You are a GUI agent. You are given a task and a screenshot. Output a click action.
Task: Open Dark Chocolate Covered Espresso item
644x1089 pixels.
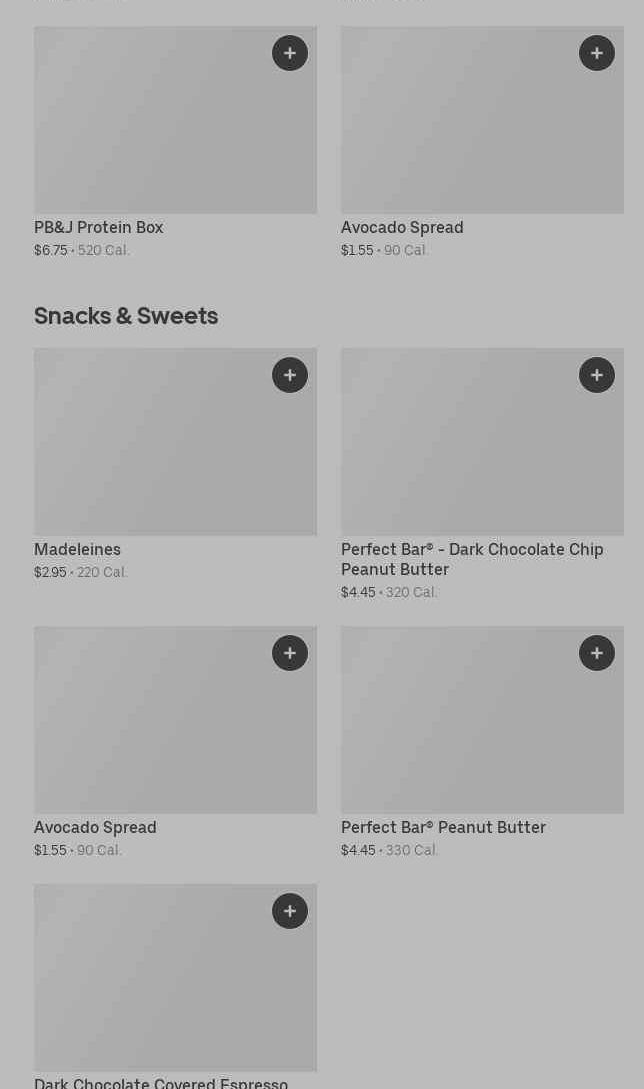pyautogui.click(x=175, y=986)
